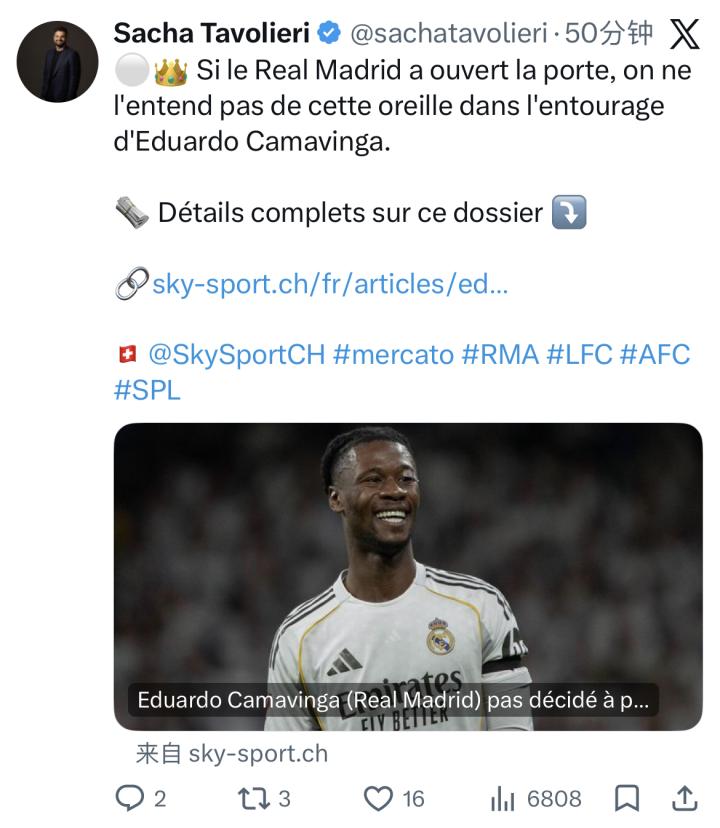Tap the X logo icon beside the timestamp

[684, 35]
